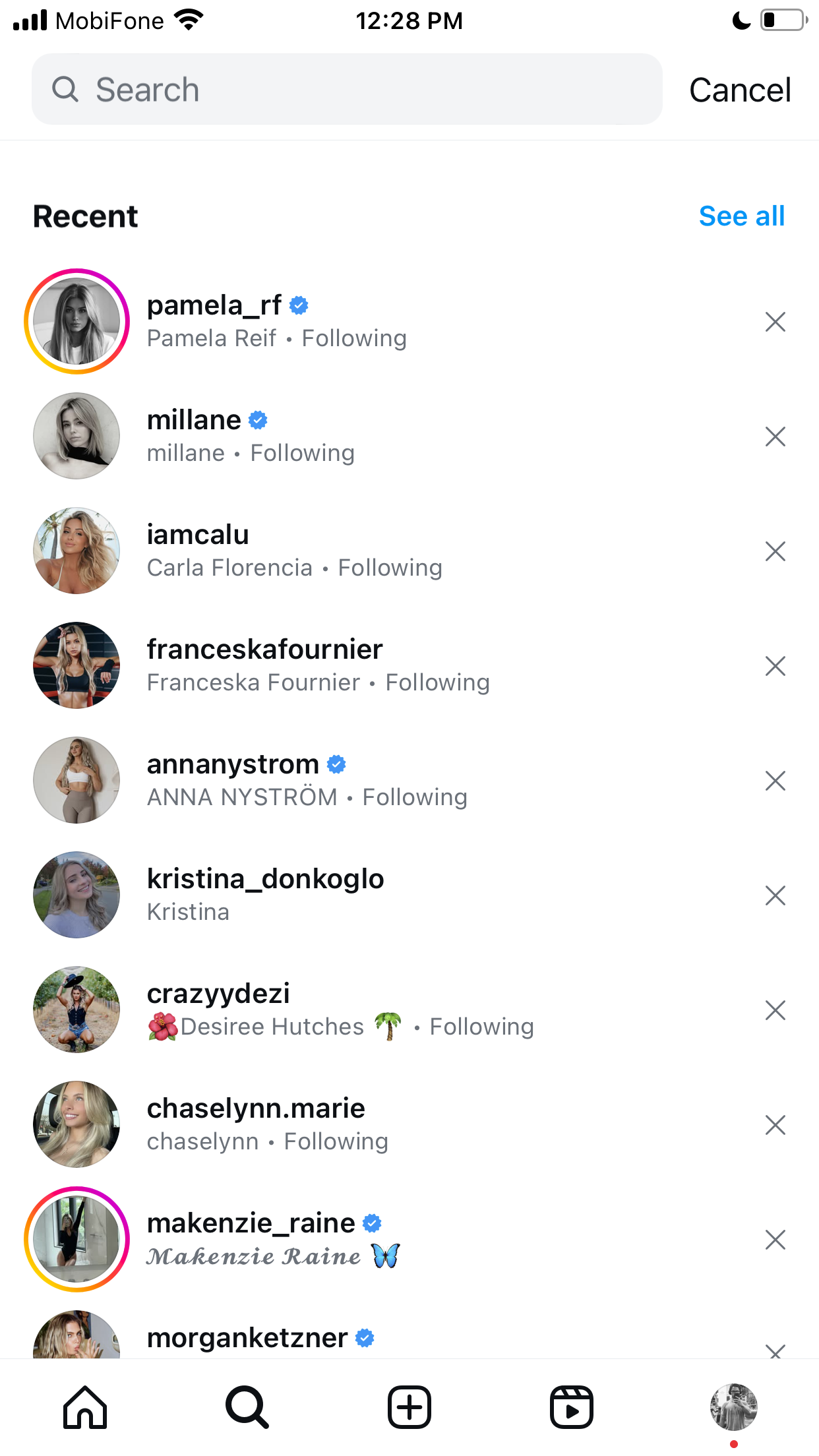Remove makenzie_raine from recent searches

[x=775, y=1239]
